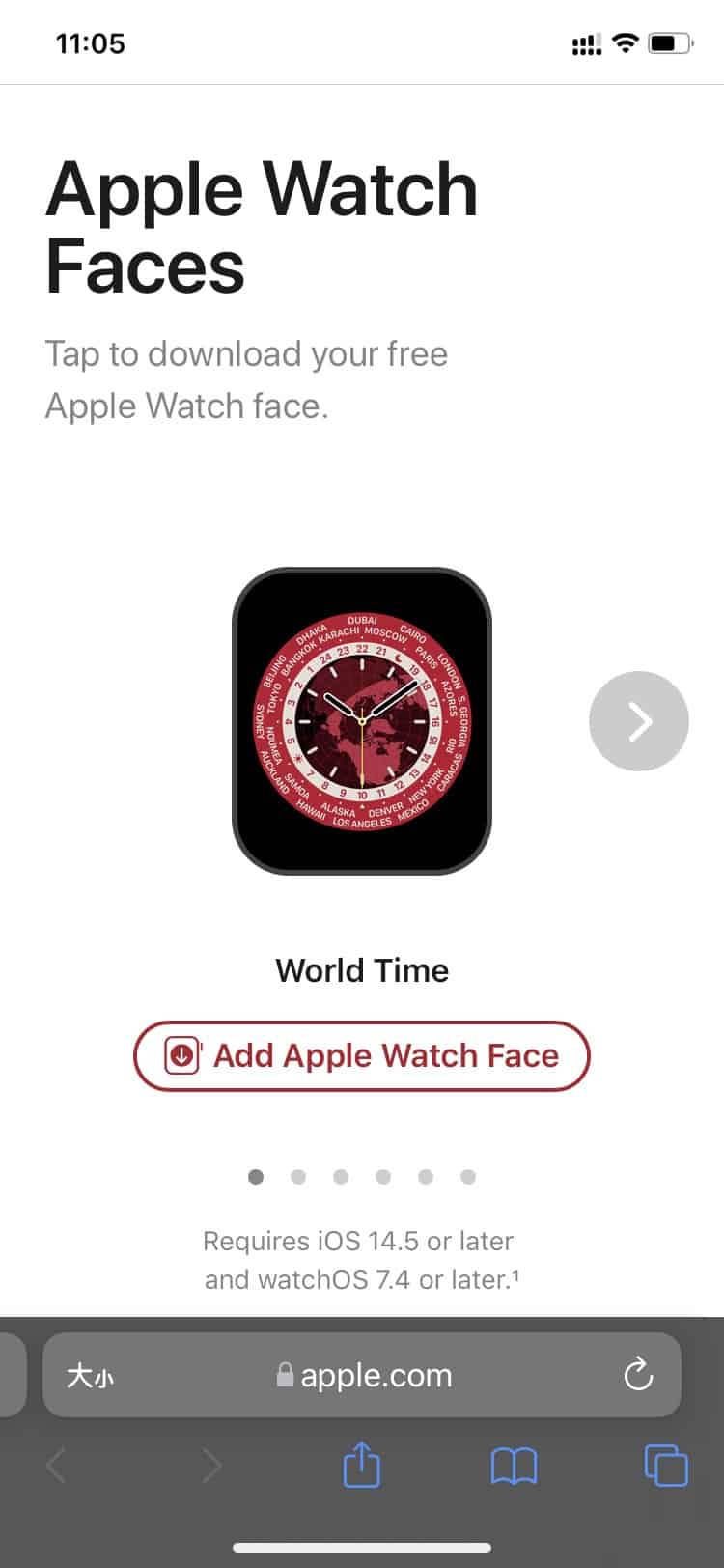Open Bookmarks via the book icon

coord(514,1465)
